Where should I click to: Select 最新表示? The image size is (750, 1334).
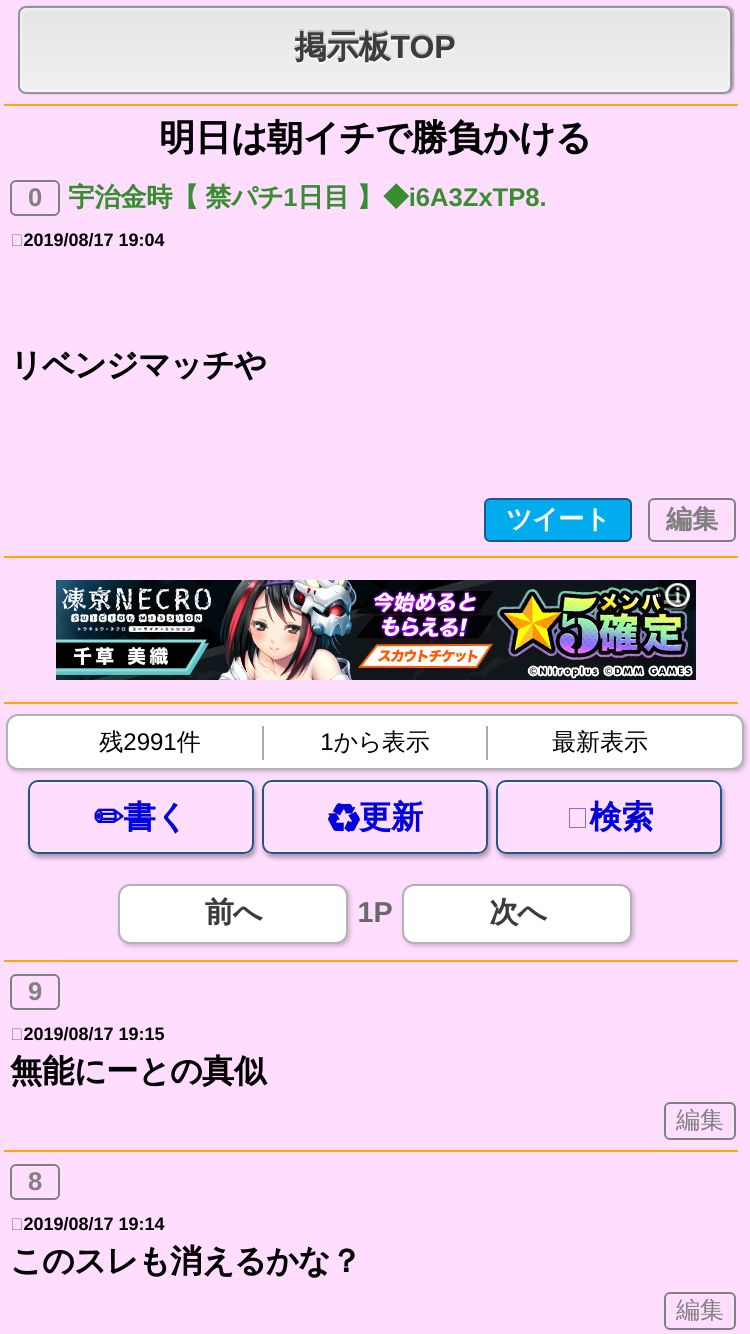pyautogui.click(x=600, y=742)
